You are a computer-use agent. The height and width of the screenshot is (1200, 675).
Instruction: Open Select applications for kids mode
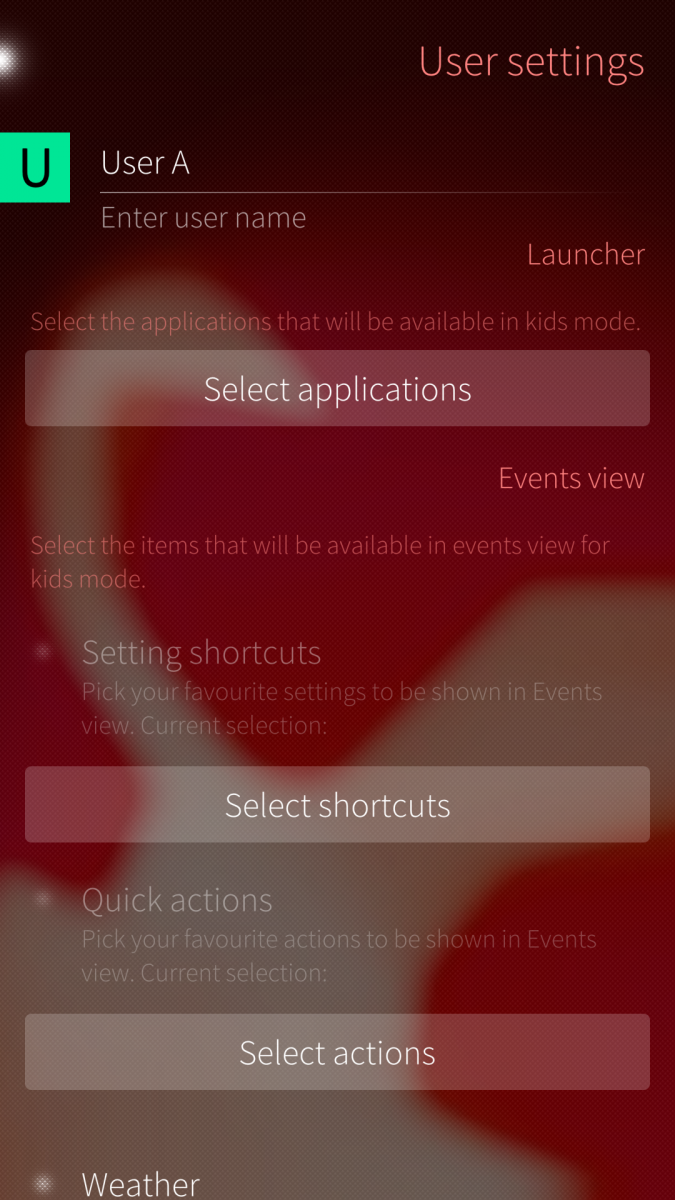point(337,389)
